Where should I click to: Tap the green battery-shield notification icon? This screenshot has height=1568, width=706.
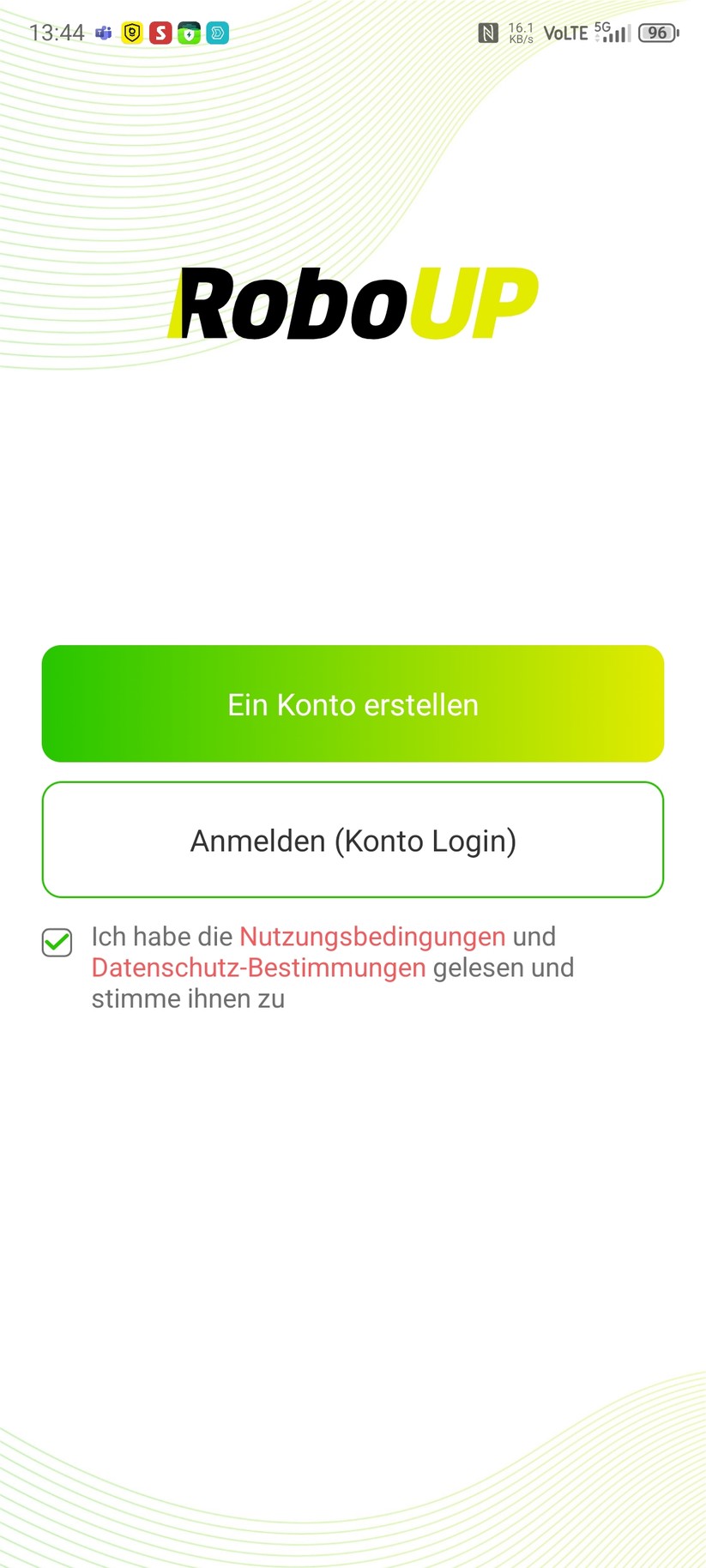click(189, 33)
